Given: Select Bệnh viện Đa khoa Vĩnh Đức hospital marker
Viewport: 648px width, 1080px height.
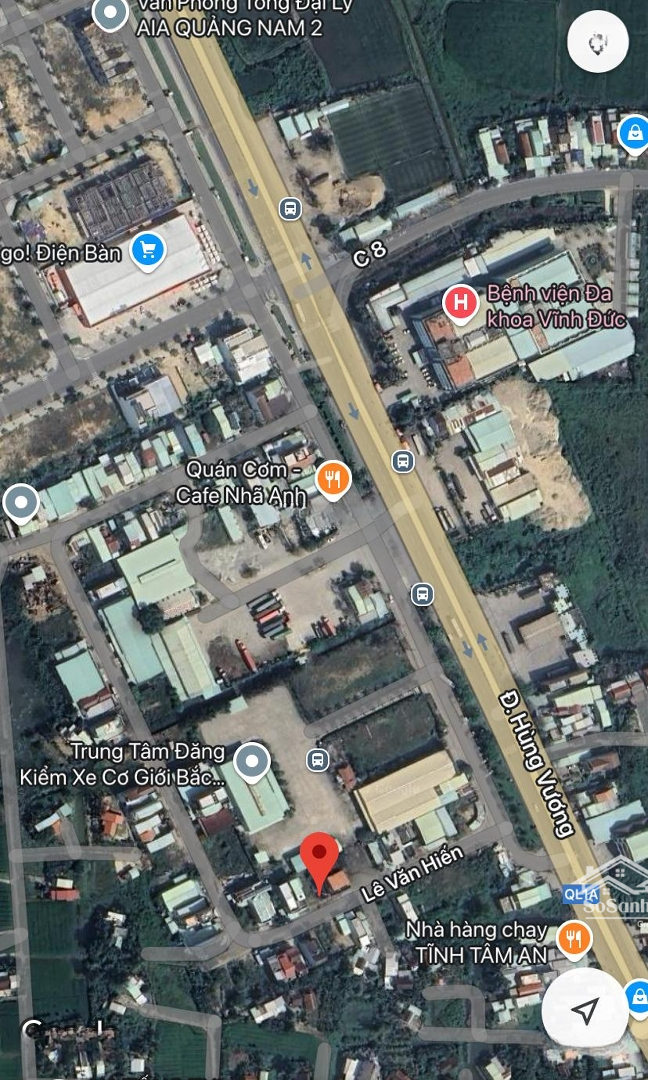Looking at the screenshot, I should point(460,302).
